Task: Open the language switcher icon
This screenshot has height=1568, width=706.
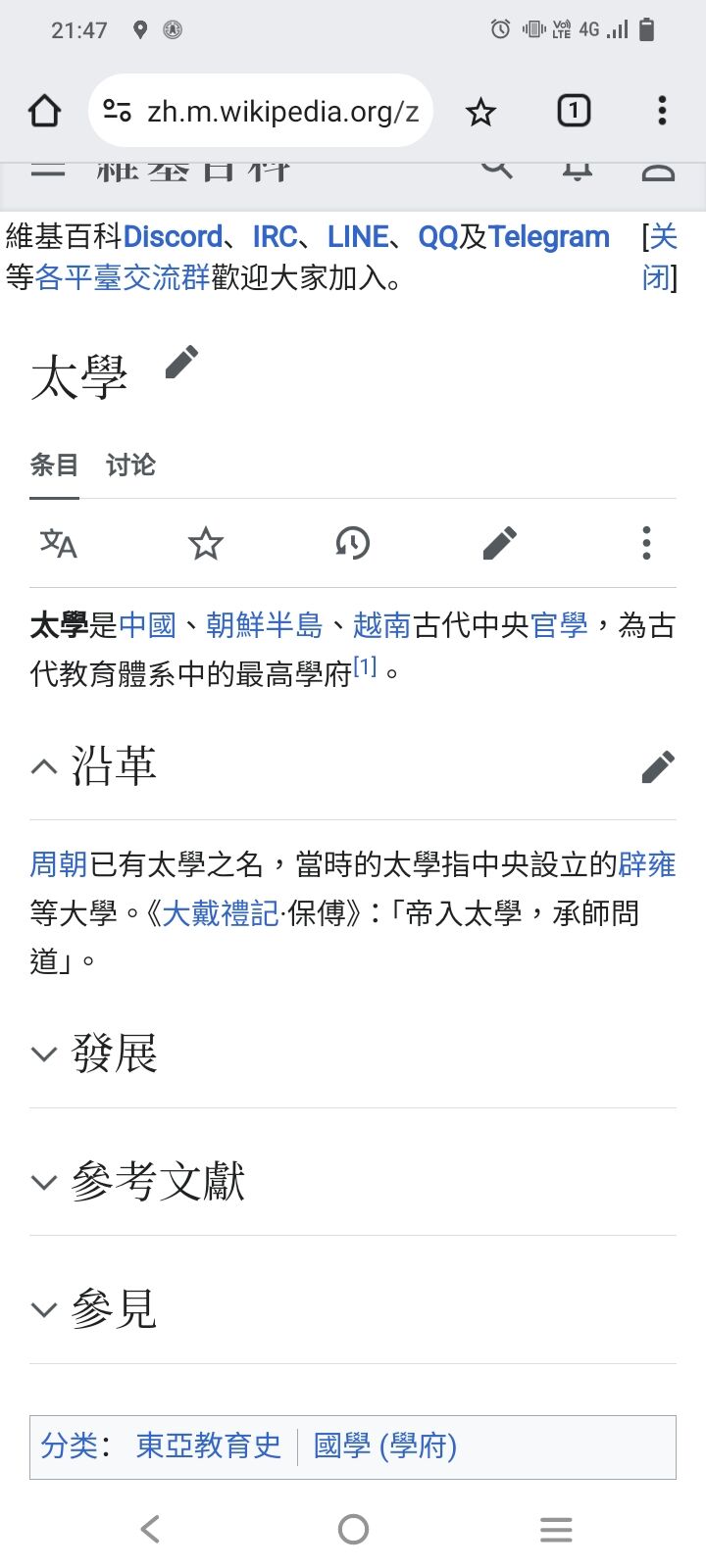Action: (58, 543)
